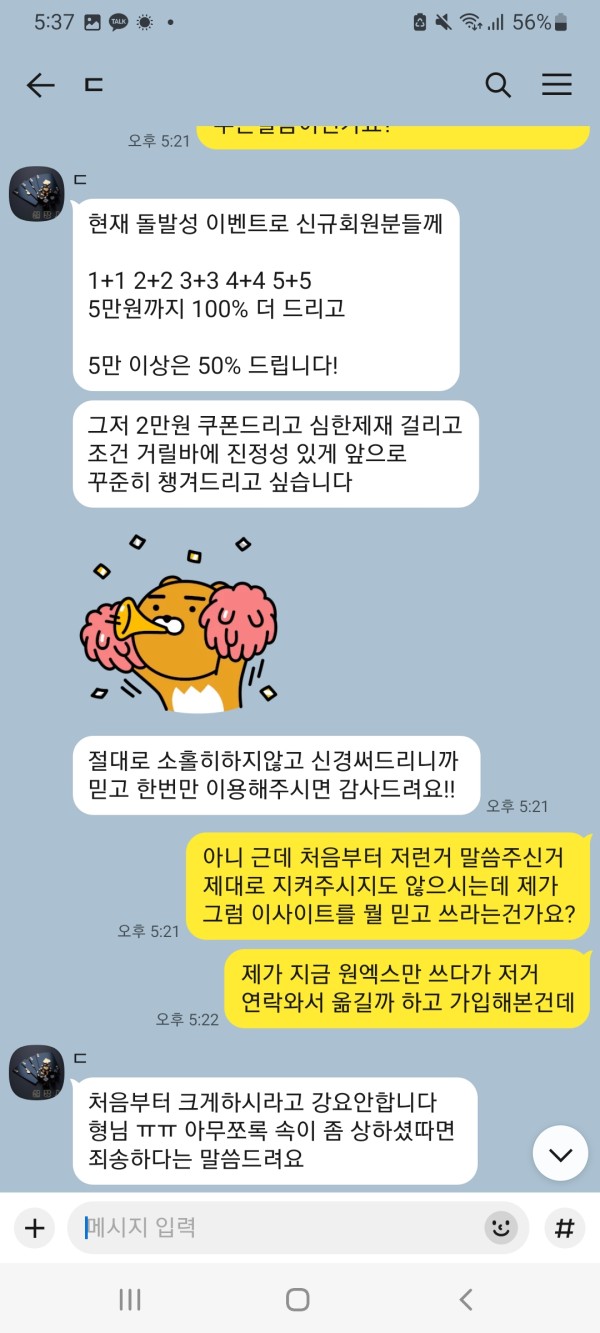
Task: Jump to latest message with down arrow
Action: pyautogui.click(x=560, y=1154)
